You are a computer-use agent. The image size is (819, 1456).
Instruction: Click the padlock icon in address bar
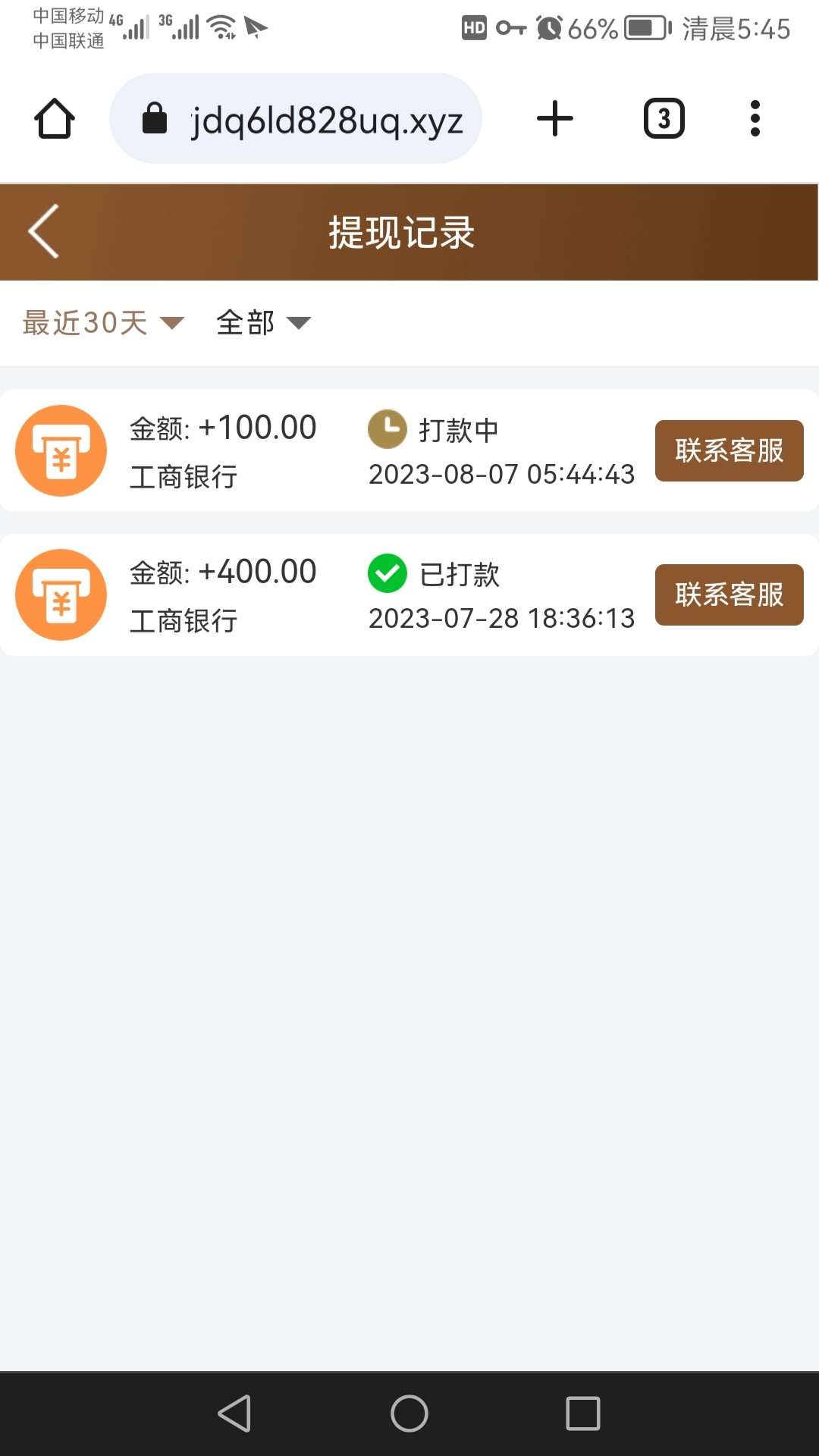tap(154, 118)
